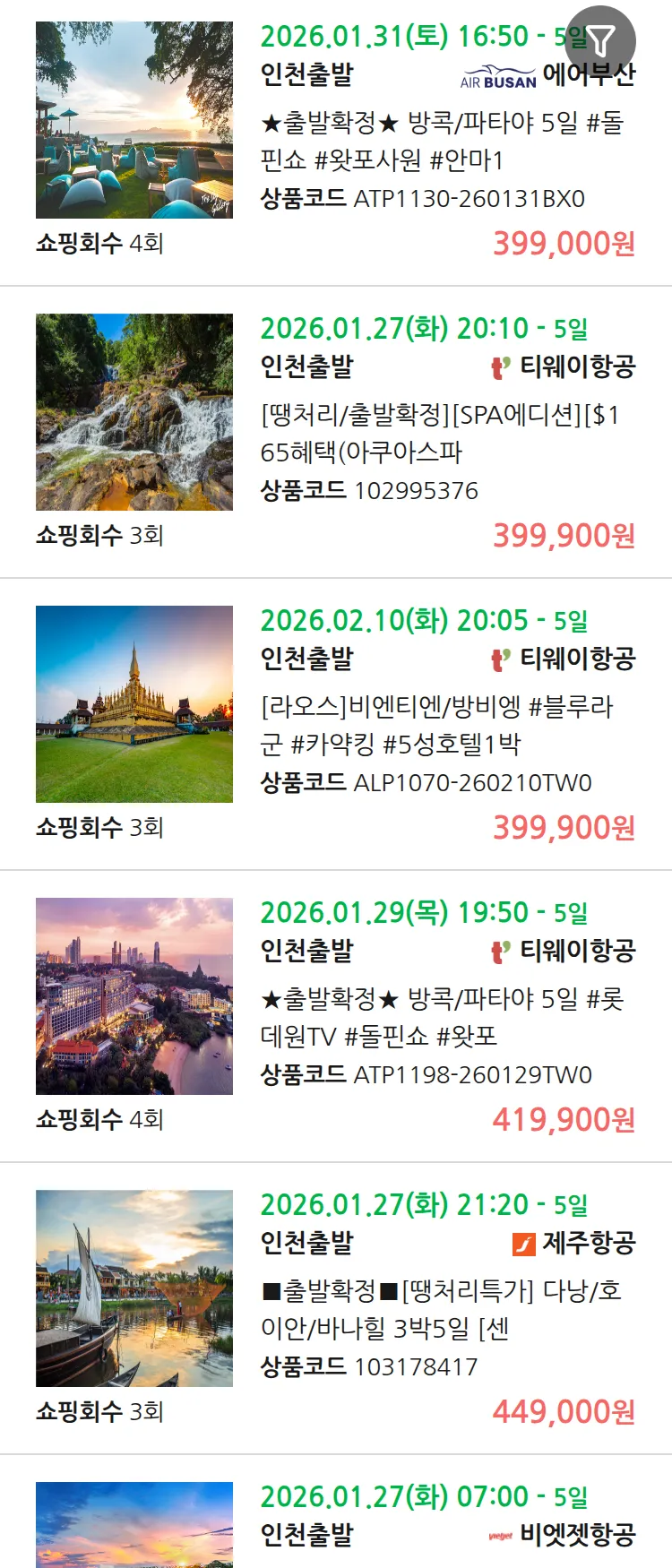View the T'way SPA edition package, code 102995376
The image size is (672, 1568).
click(441, 434)
